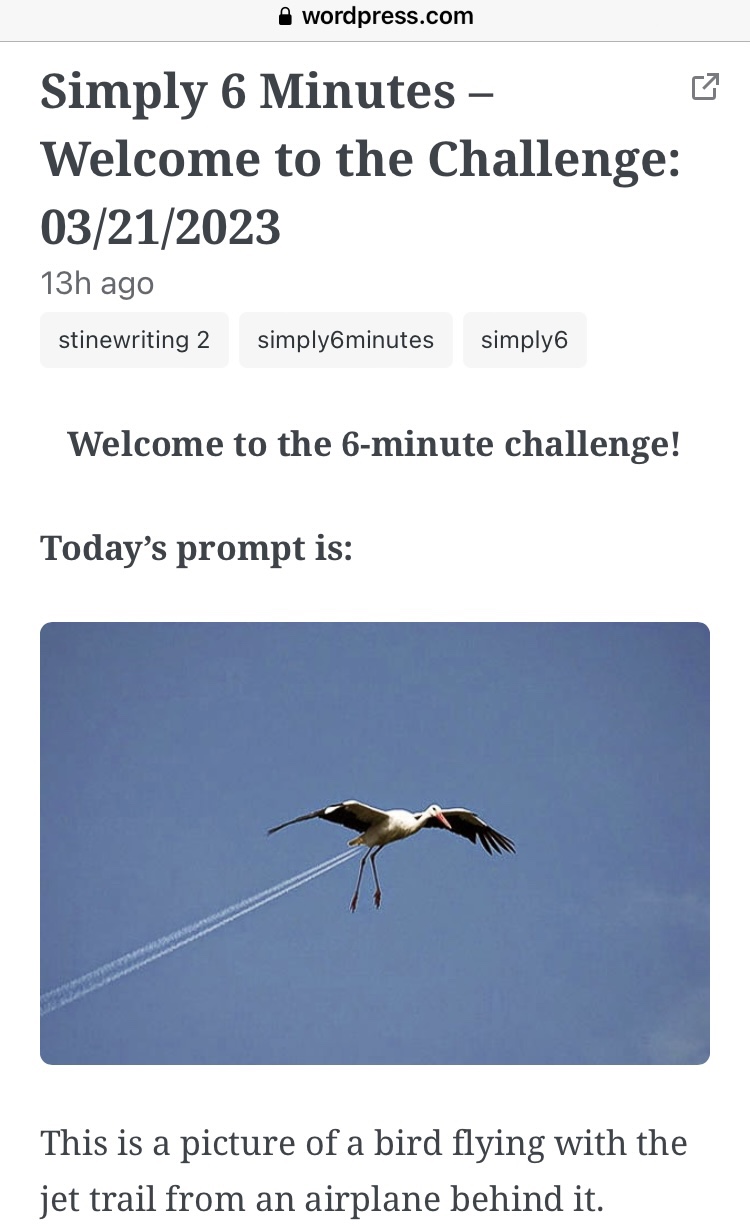The width and height of the screenshot is (750, 1227).
Task: View the stork prompt image
Action: click(x=375, y=843)
